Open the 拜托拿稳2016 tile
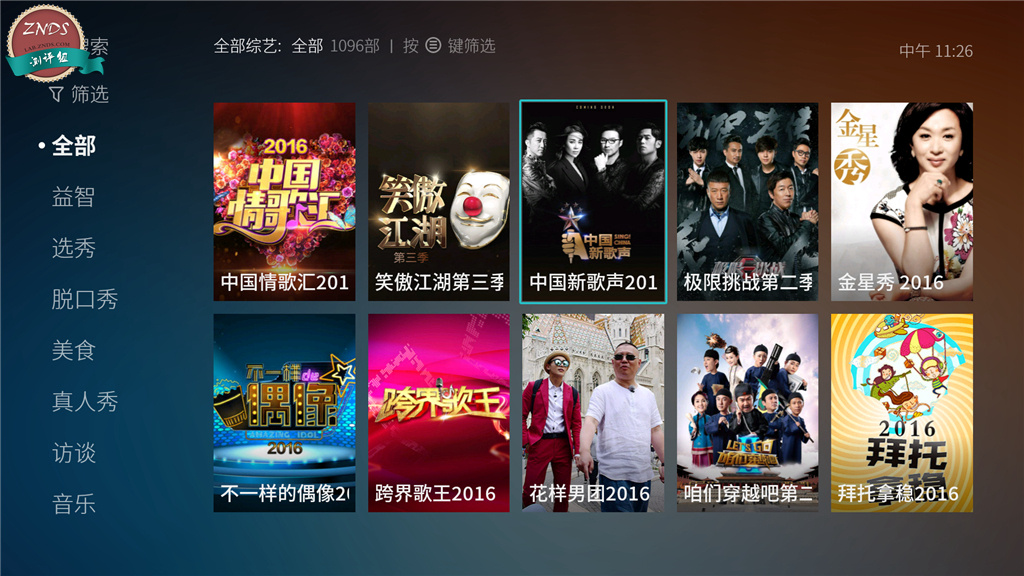Image resolution: width=1024 pixels, height=576 pixels. click(902, 412)
